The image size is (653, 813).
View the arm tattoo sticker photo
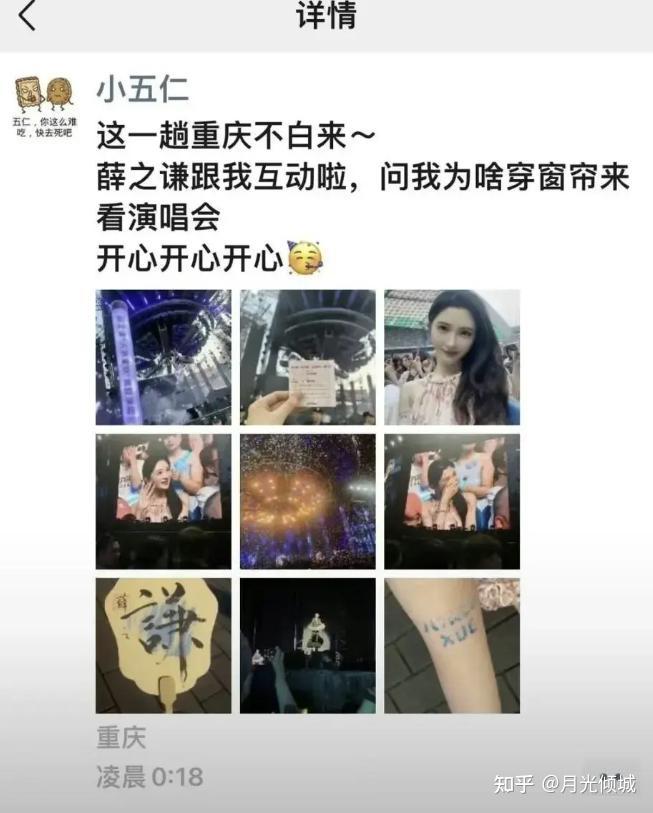451,645
